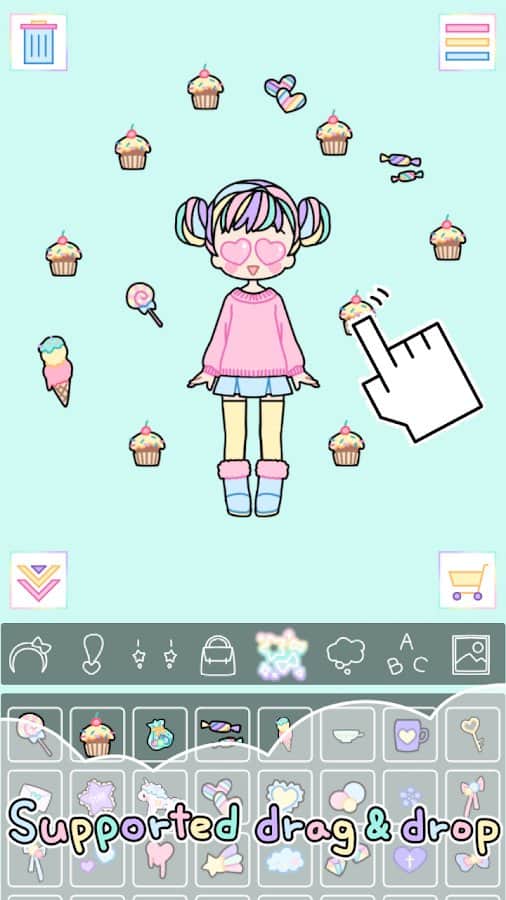Viewport: 506px width, 900px height.
Task: Switch to the headband accessories category
Action: pos(30,655)
